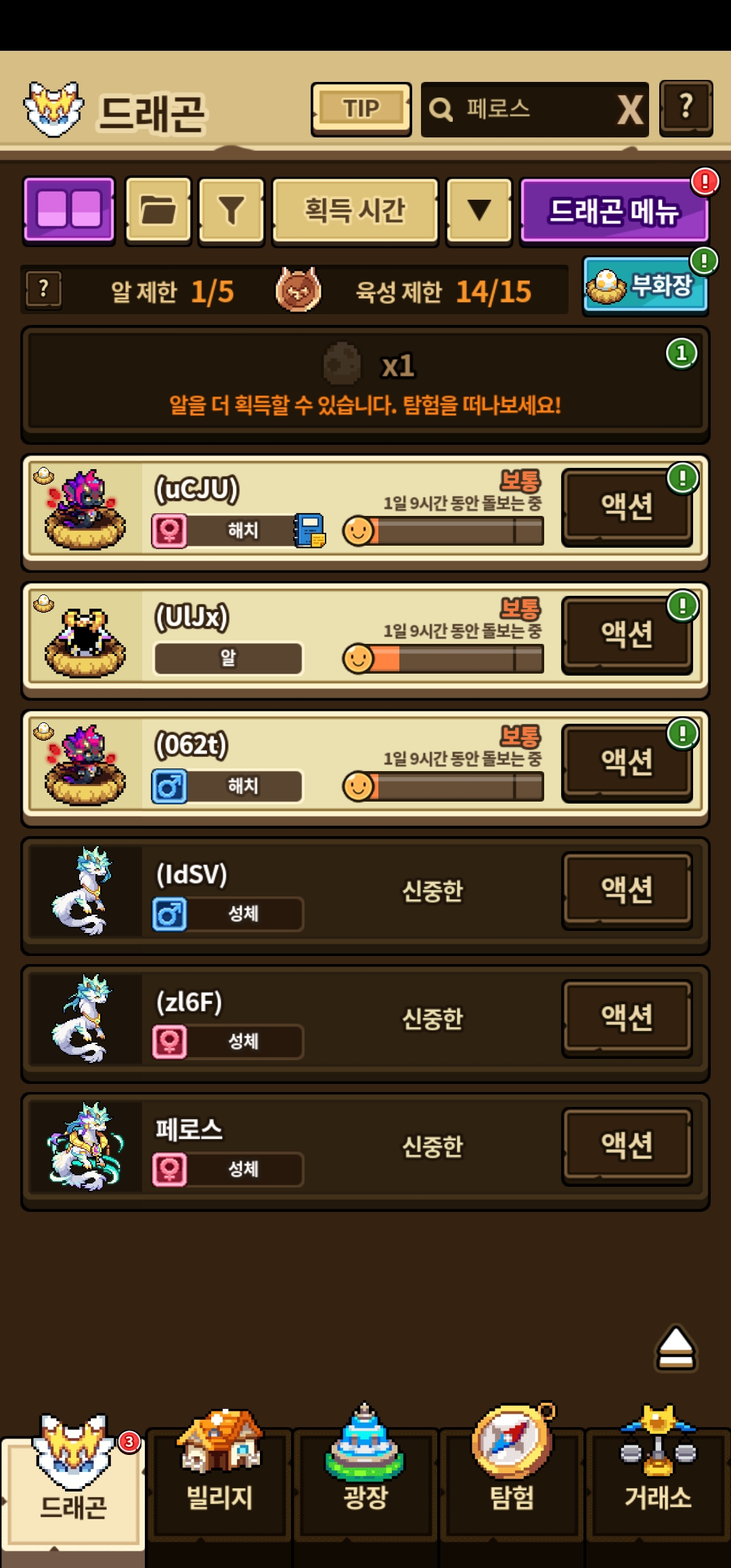Tap the 액션 button for (UlJx)

627,634
